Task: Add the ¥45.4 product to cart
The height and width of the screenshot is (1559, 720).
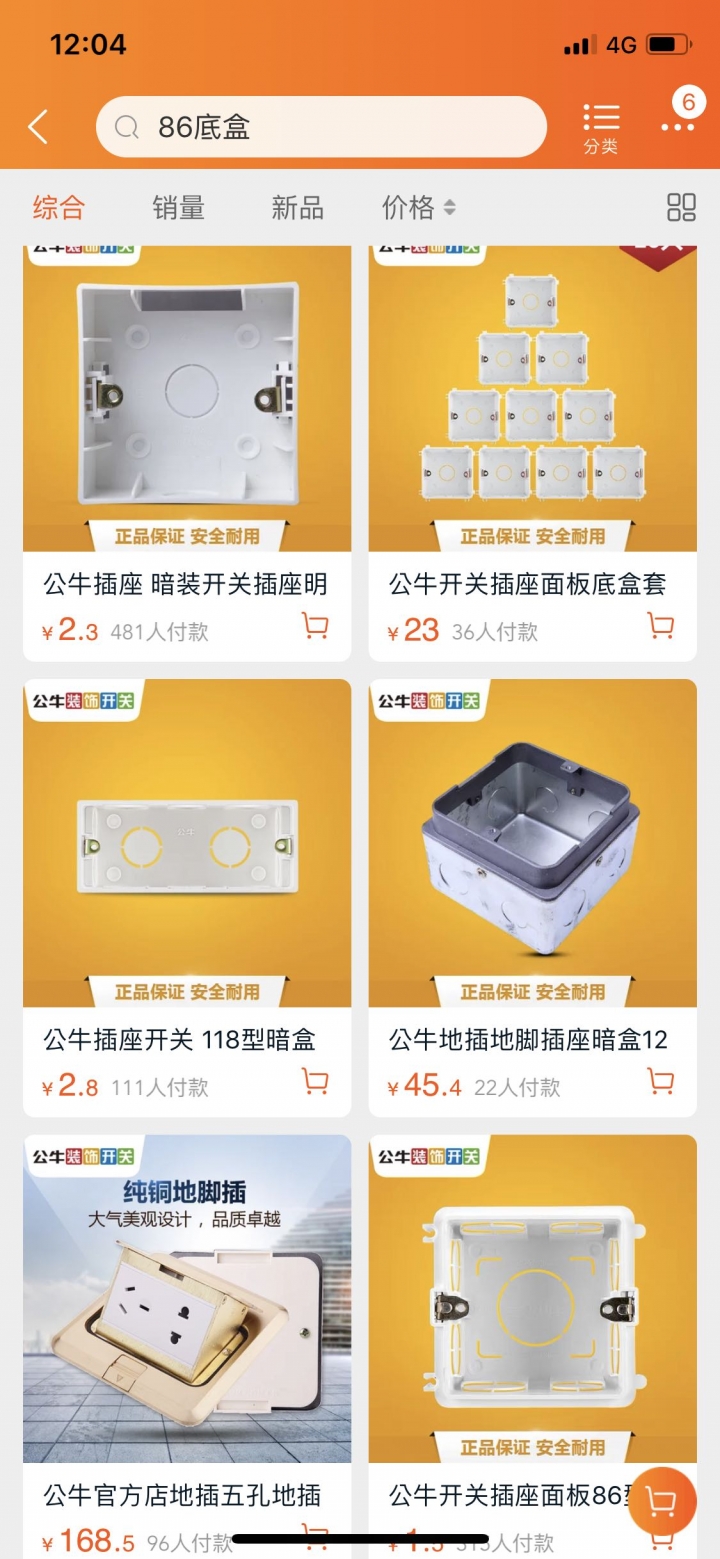Action: pos(660,1082)
